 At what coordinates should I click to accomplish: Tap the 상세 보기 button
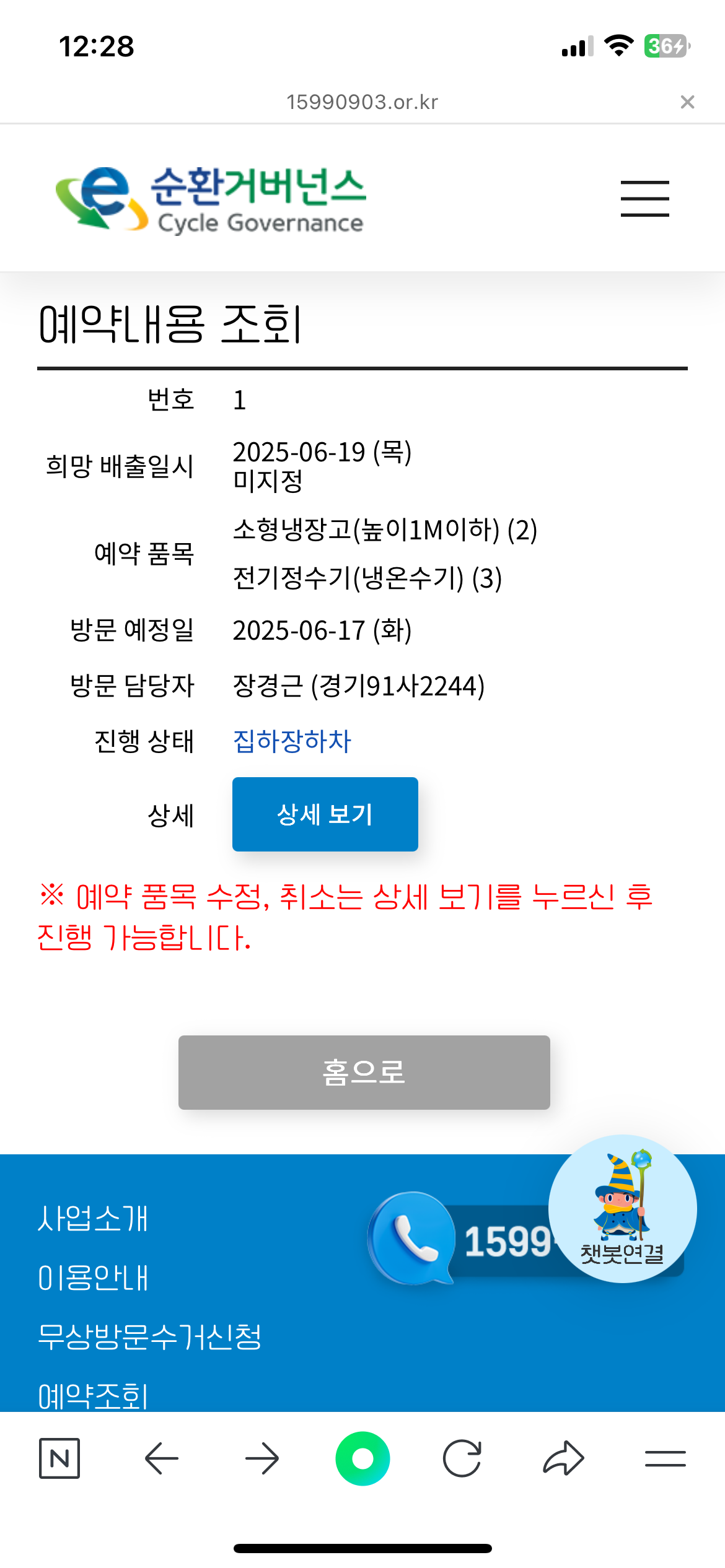325,814
